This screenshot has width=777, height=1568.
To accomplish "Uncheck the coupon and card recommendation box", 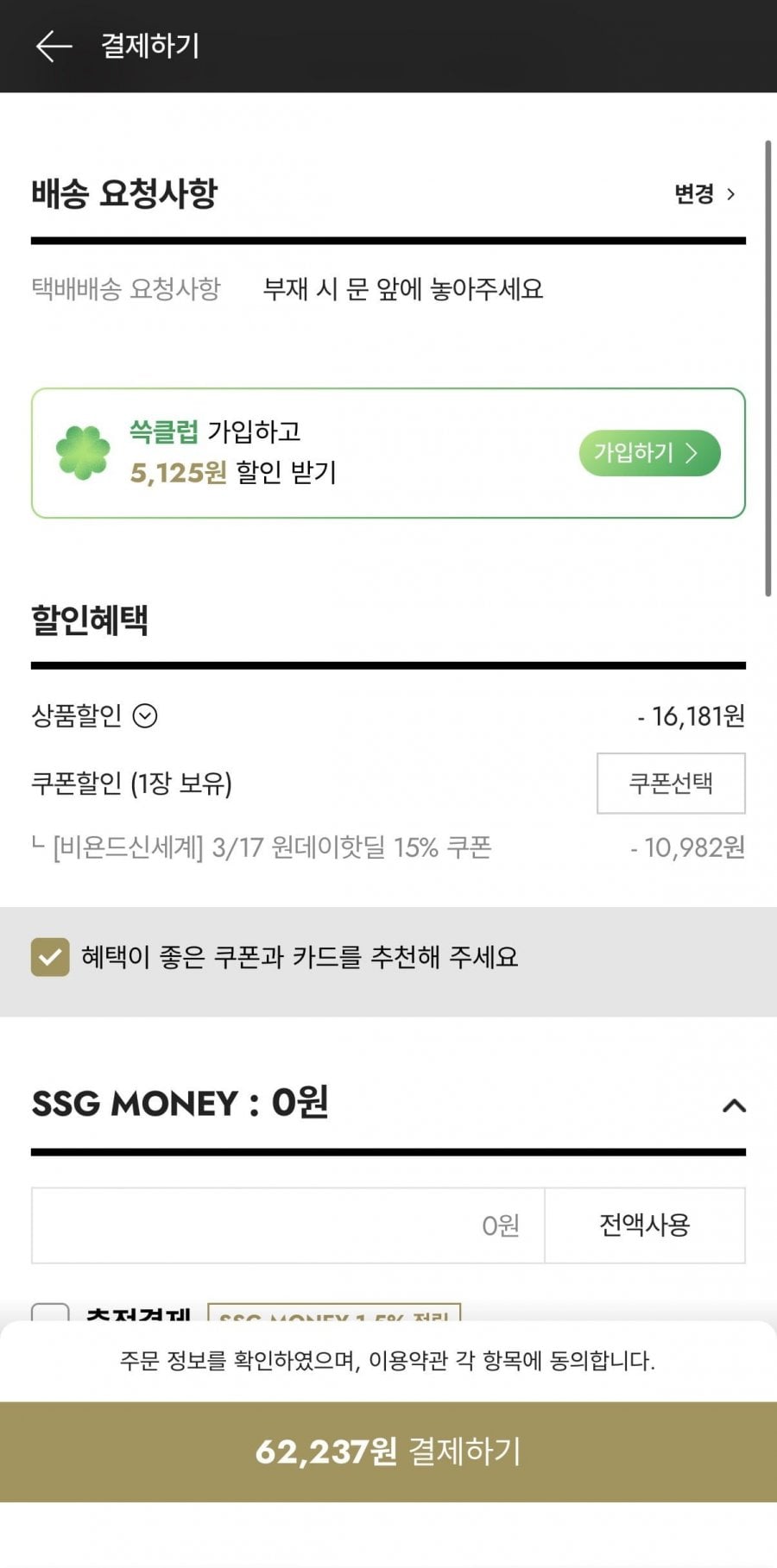I will point(50,957).
